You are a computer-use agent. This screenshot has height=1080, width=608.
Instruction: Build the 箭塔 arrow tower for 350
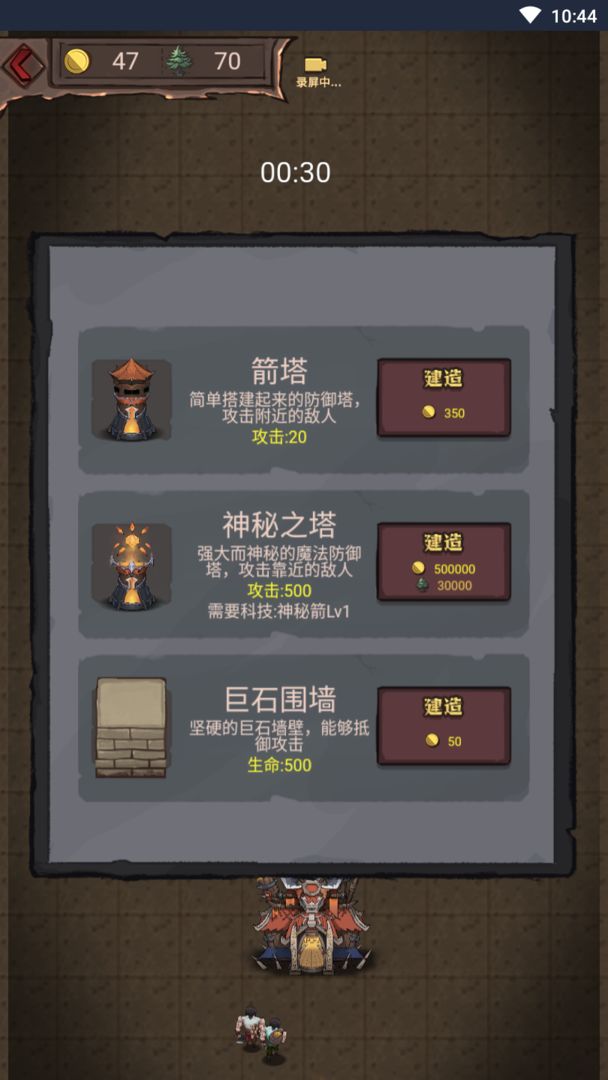click(443, 397)
